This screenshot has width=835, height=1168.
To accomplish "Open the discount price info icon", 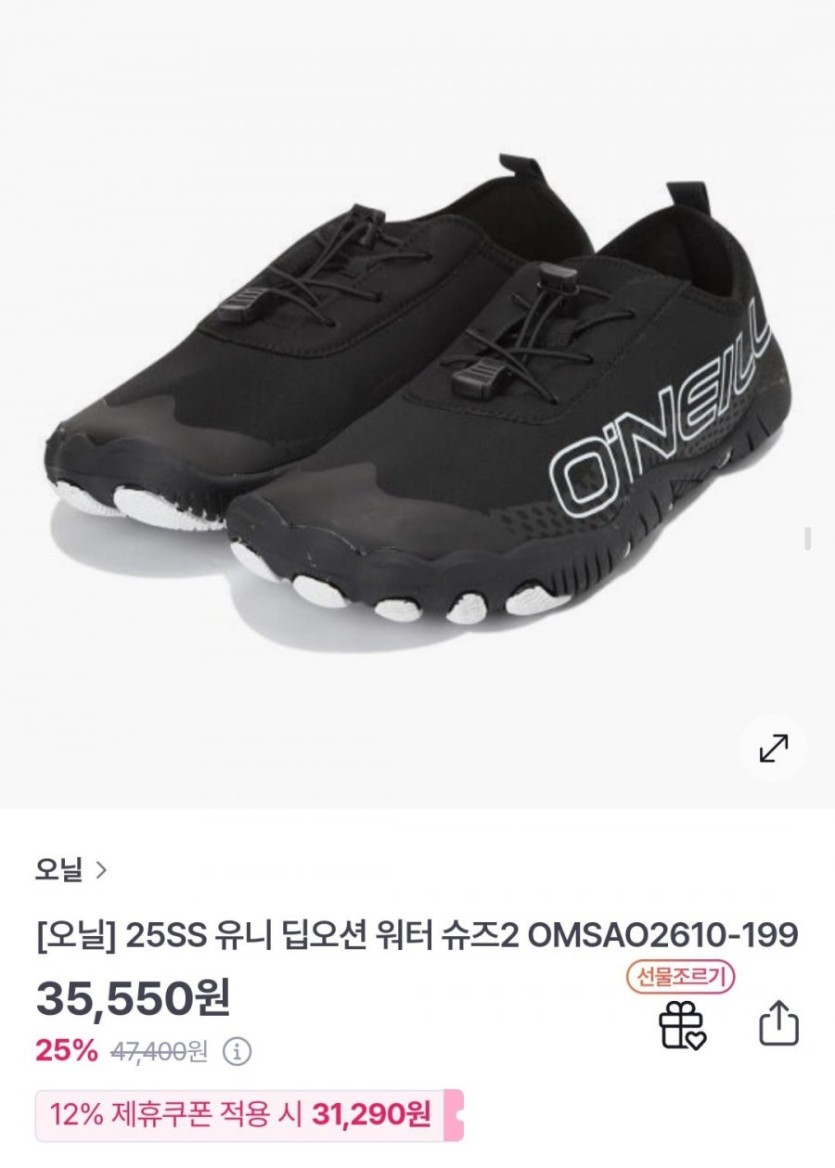I will [237, 1052].
